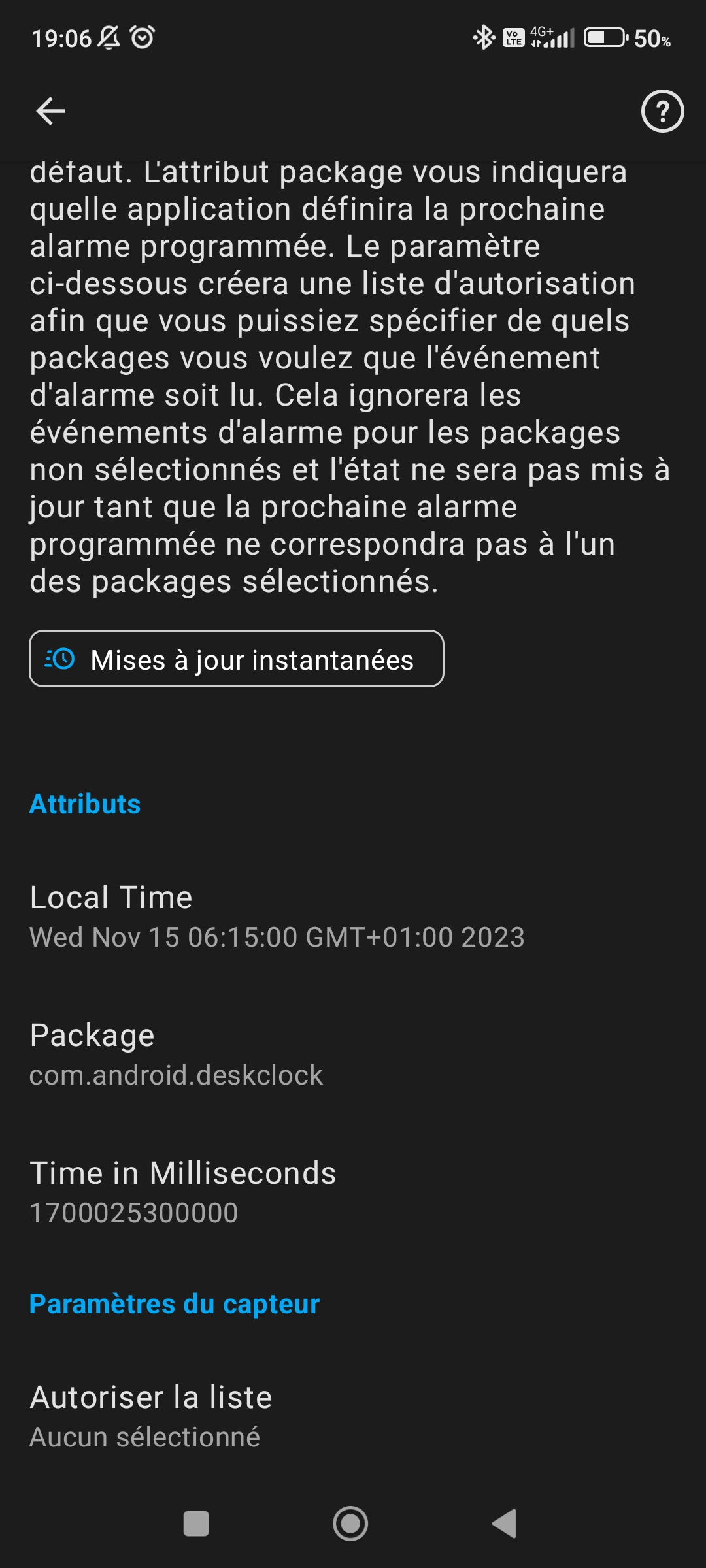Open the Autoriser la liste setting
Screen dimensions: 706x1568
point(353,1416)
